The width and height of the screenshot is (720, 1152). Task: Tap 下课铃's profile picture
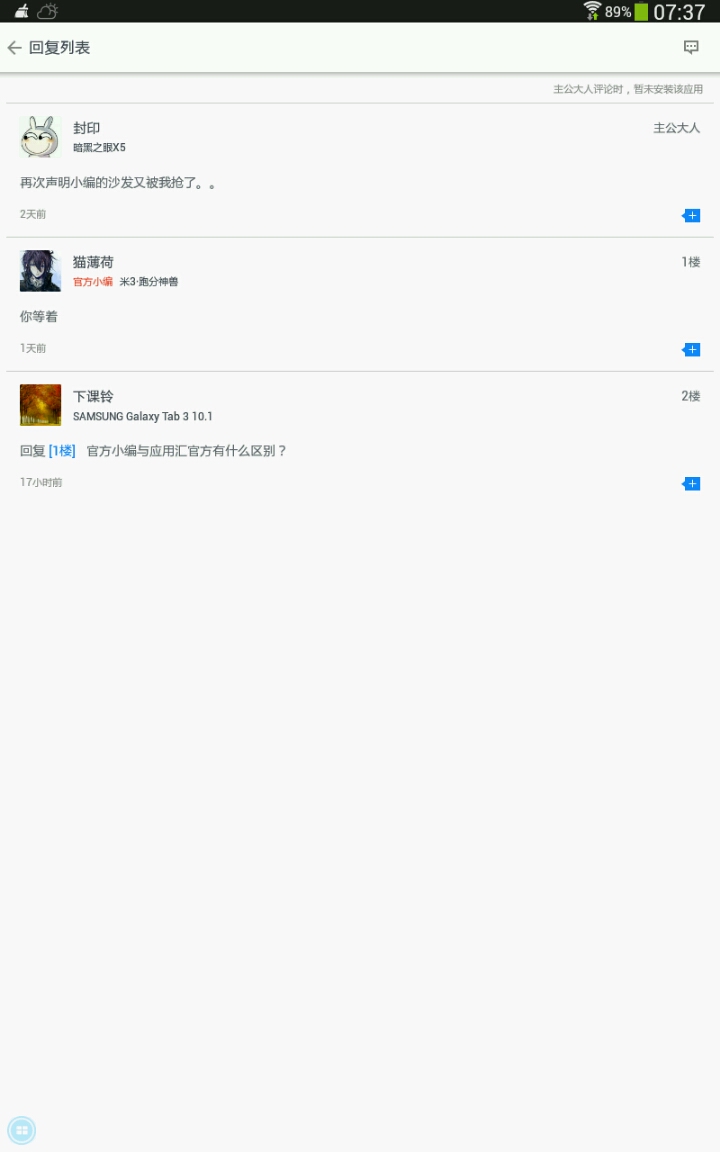click(40, 405)
